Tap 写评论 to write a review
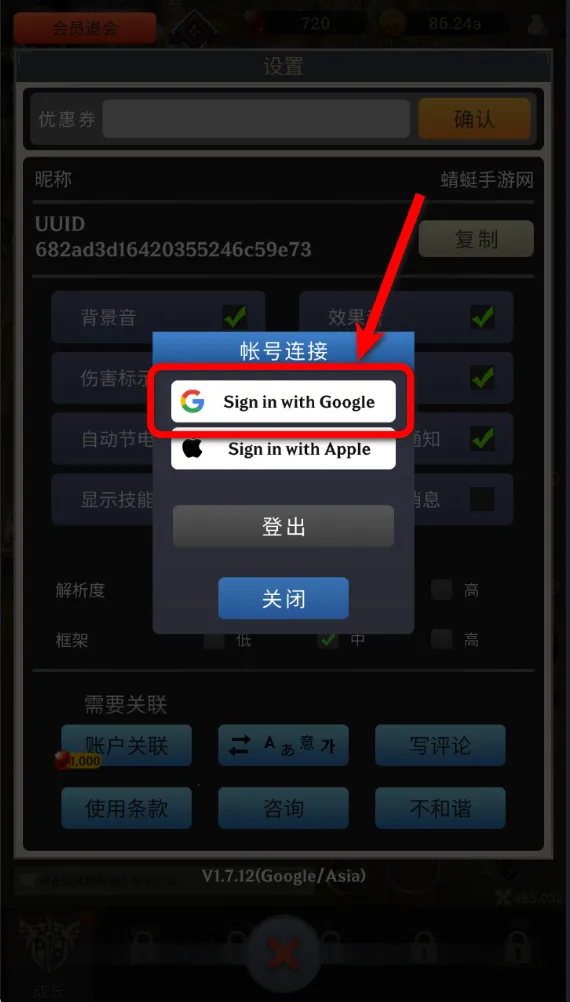This screenshot has width=570, height=1002. tap(440, 745)
